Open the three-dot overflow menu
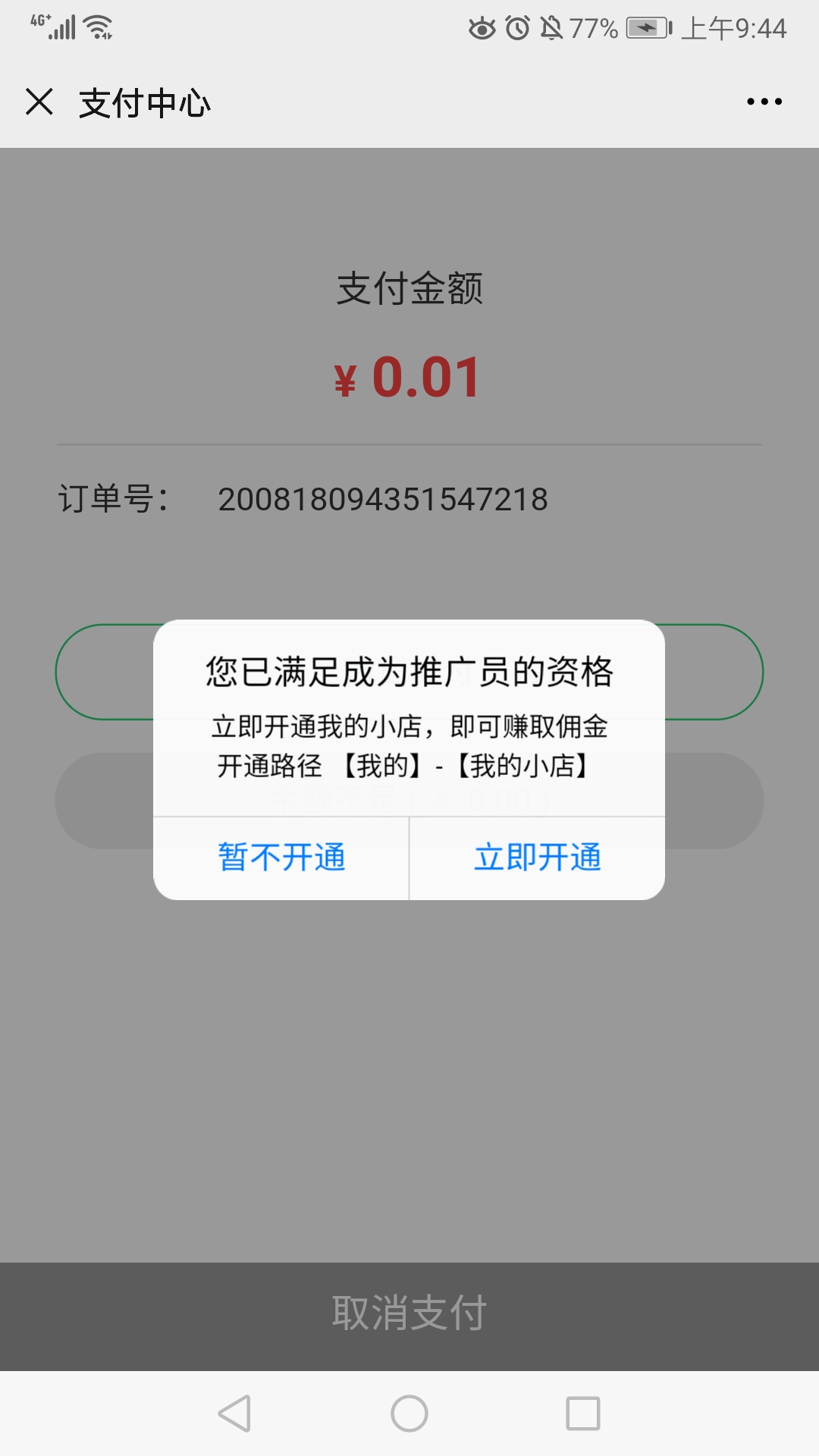Screen dimensions: 819x1456 tap(764, 102)
